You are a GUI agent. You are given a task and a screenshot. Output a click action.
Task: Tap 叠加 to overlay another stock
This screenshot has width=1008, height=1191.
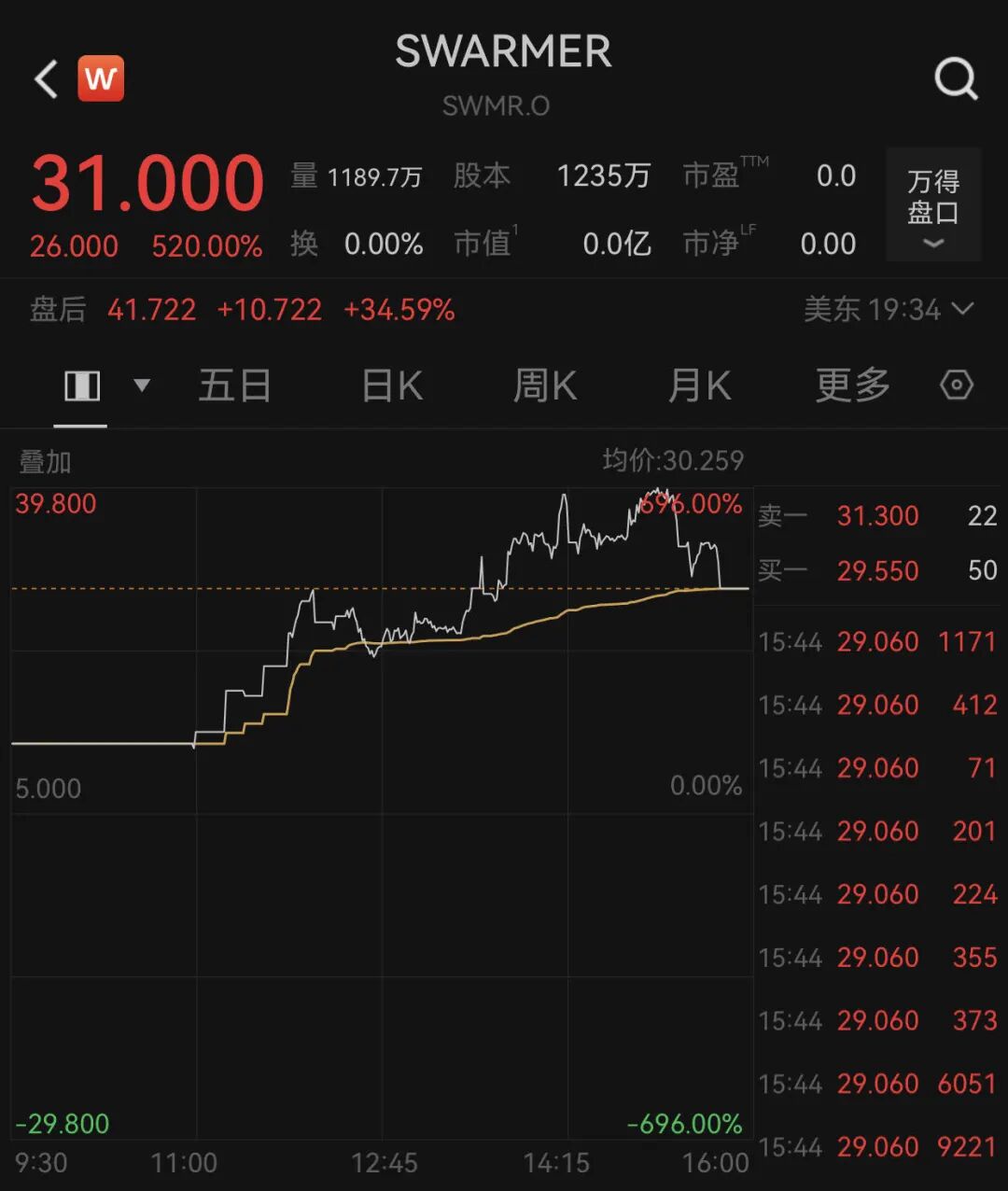click(x=45, y=461)
